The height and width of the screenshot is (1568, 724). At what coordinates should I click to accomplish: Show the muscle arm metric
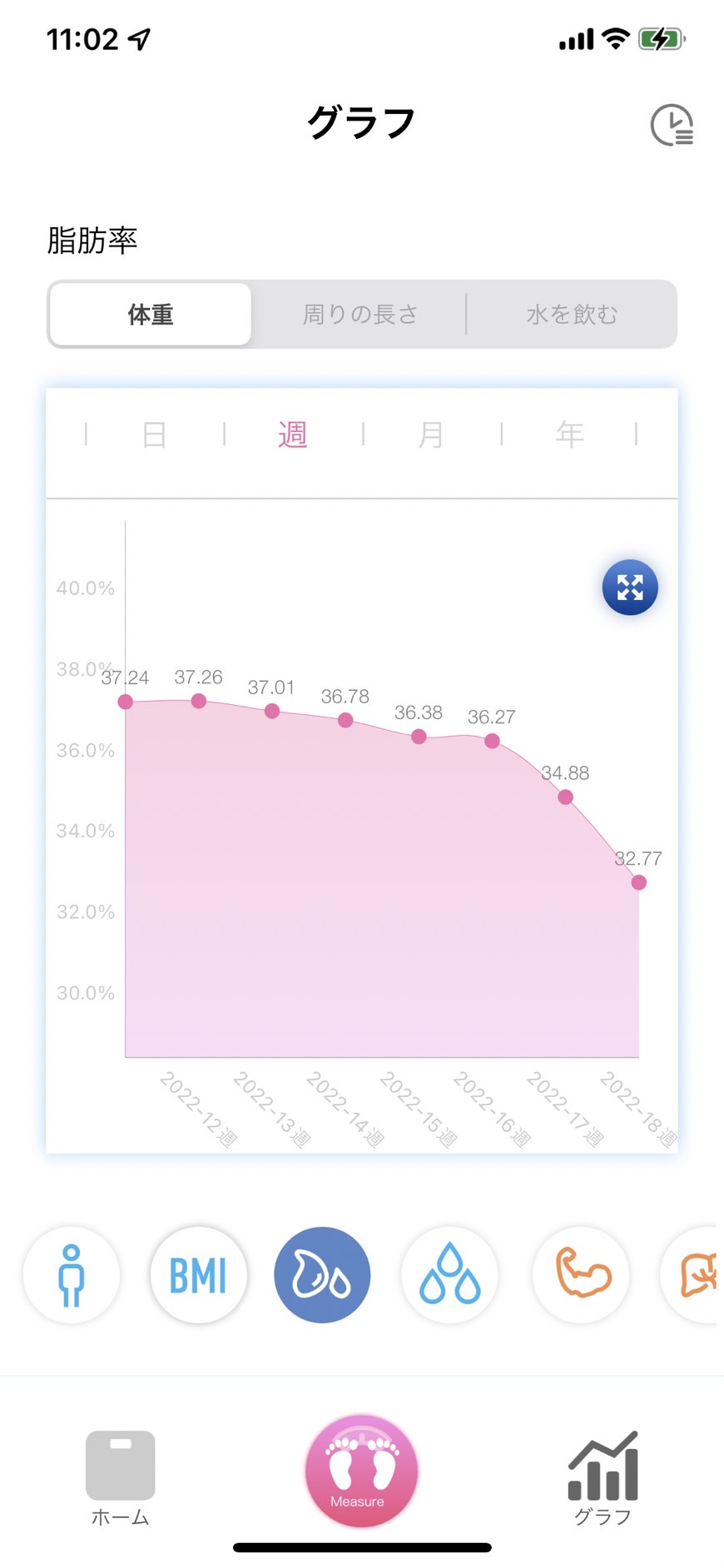coord(582,1275)
